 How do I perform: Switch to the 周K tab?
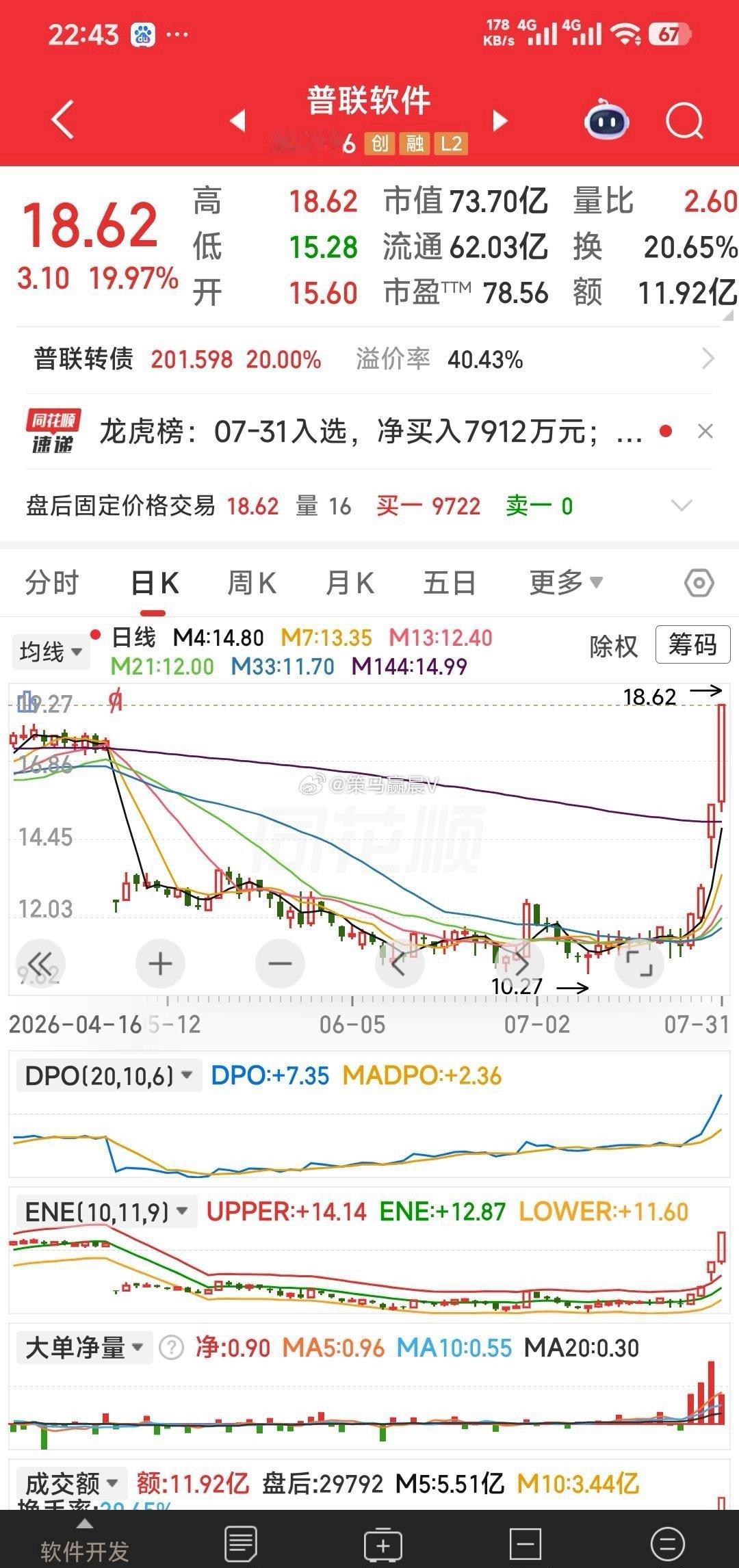click(x=252, y=584)
